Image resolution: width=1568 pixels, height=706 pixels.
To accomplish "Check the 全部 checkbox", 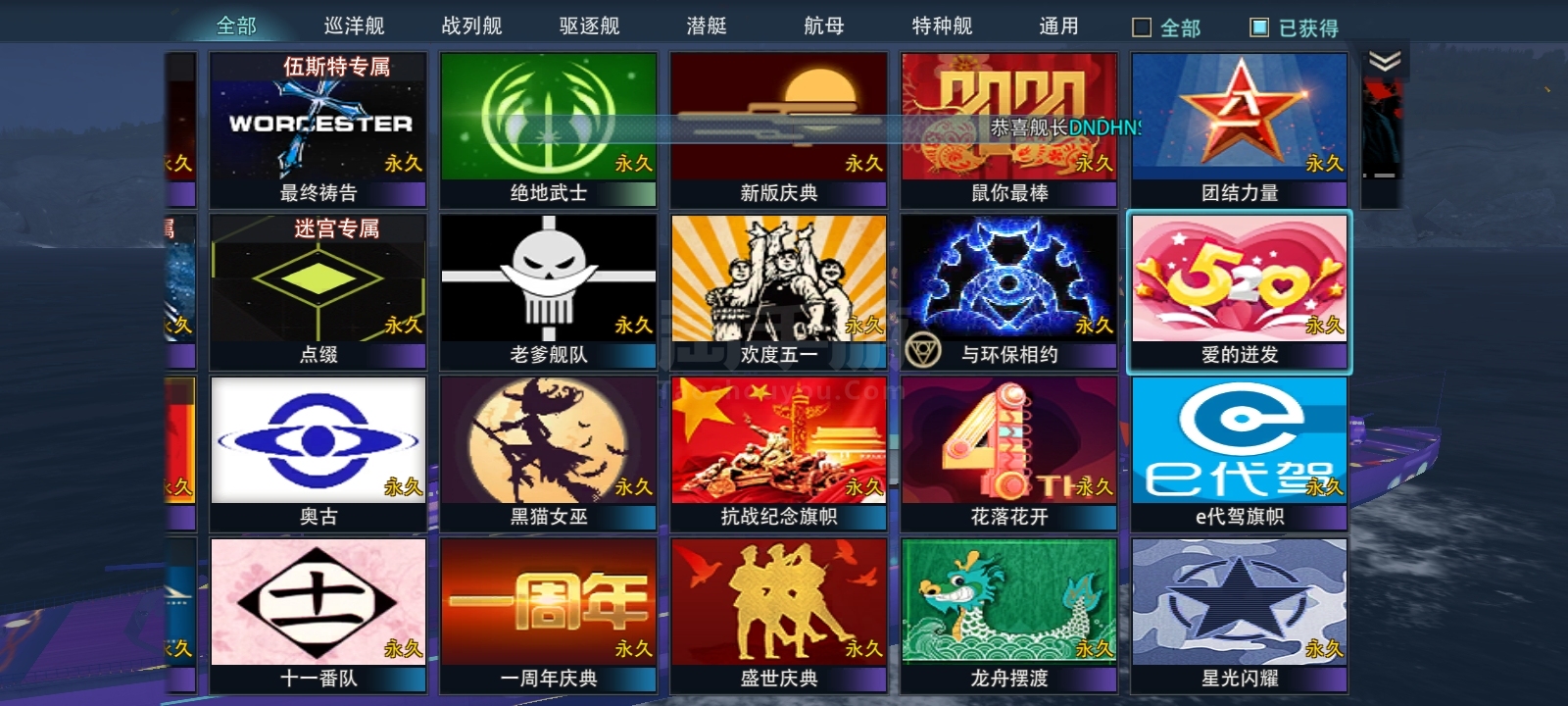I will [x=1142, y=28].
